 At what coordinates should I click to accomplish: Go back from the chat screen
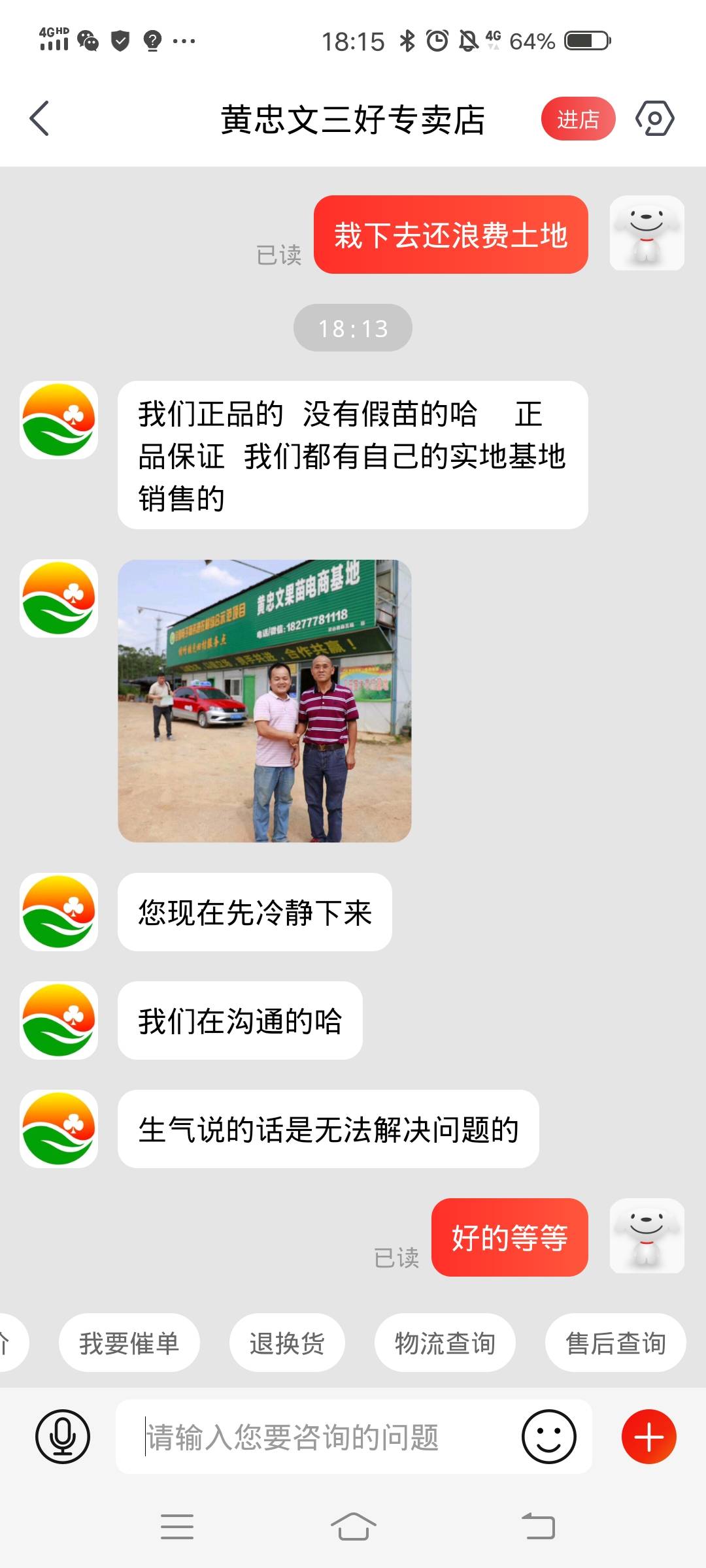[40, 119]
